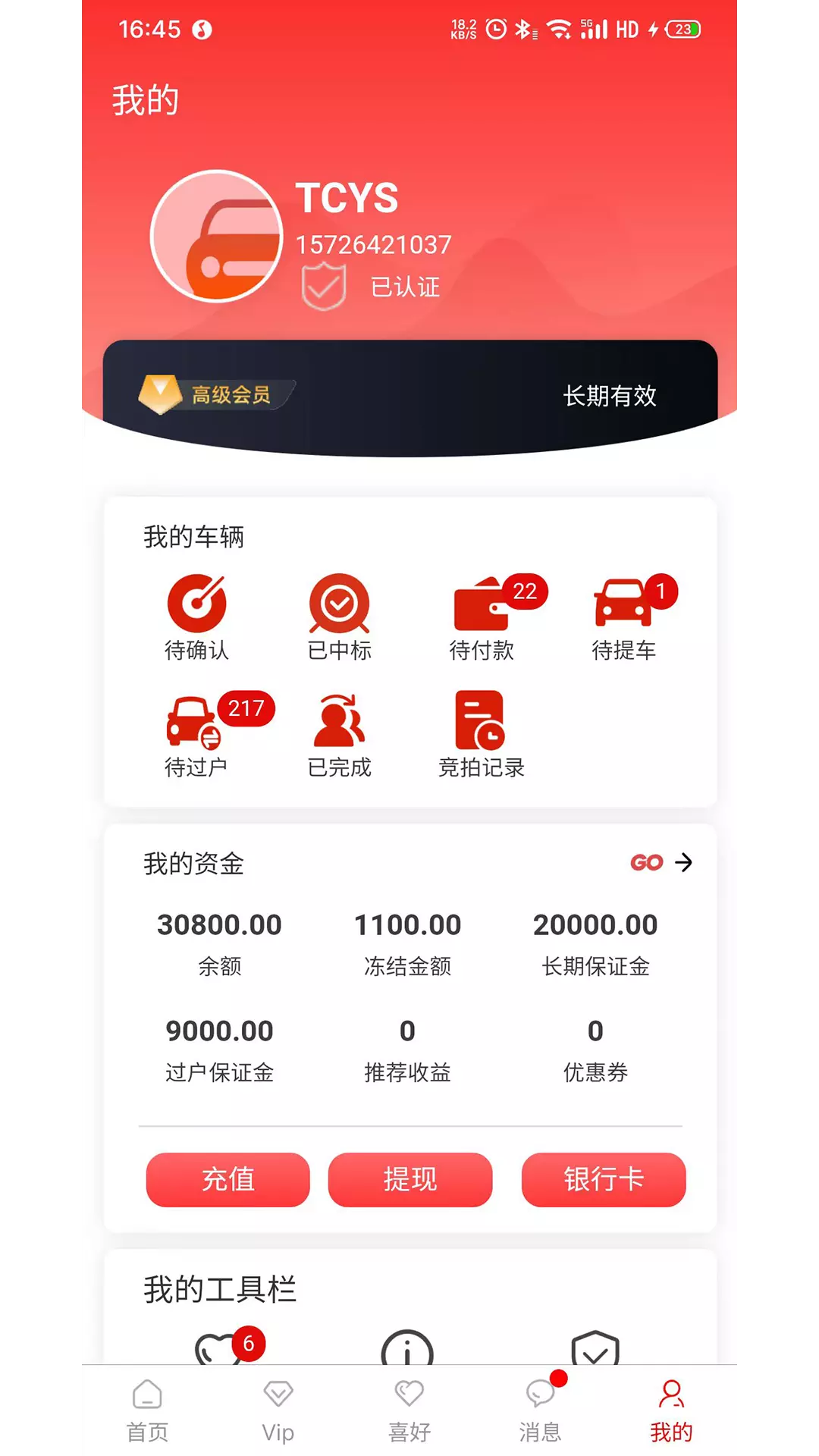Tap the 提现 withdraw button
The image size is (819, 1456).
pos(410,1179)
